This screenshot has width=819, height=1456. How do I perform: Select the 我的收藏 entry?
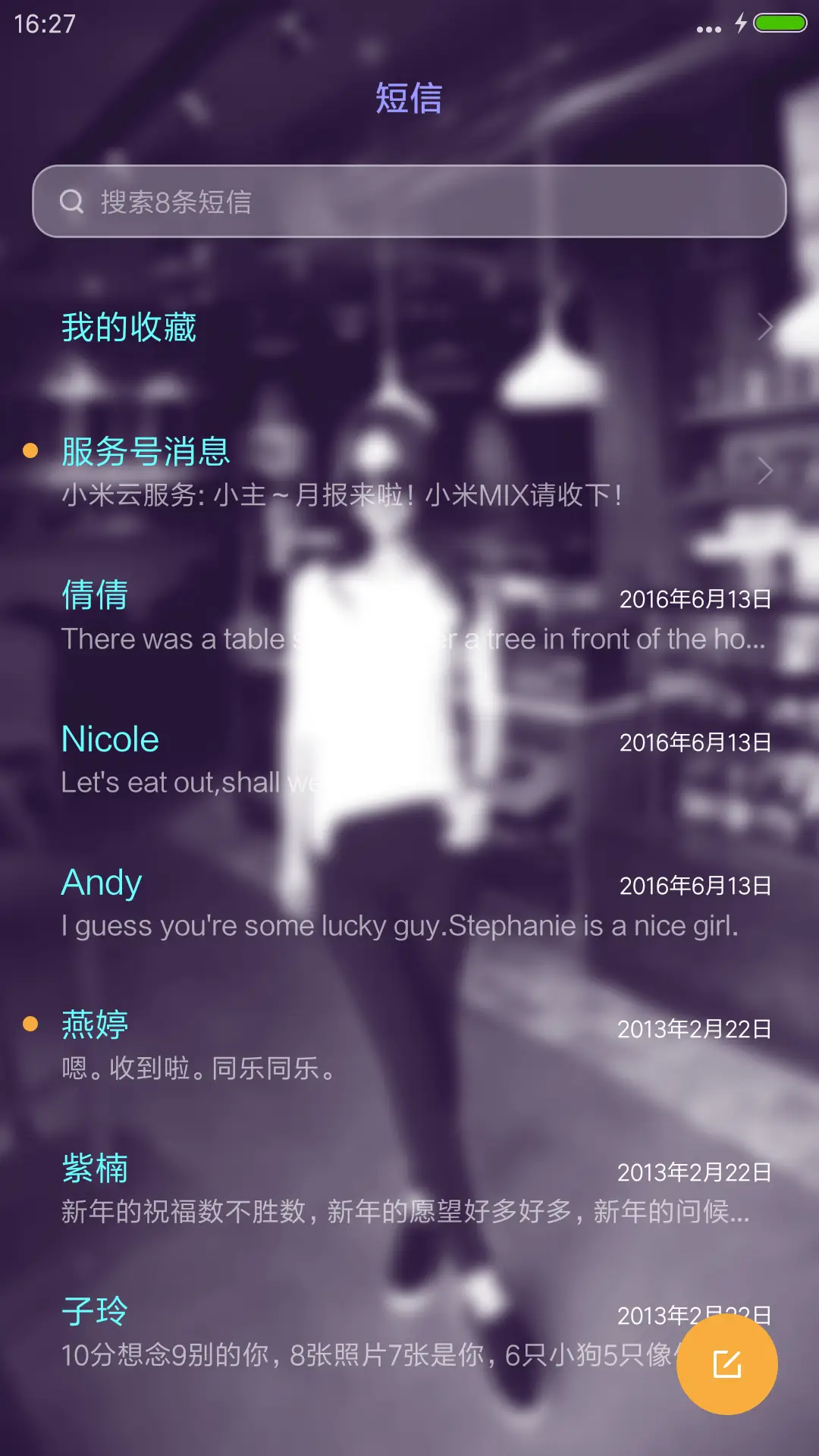click(x=130, y=326)
